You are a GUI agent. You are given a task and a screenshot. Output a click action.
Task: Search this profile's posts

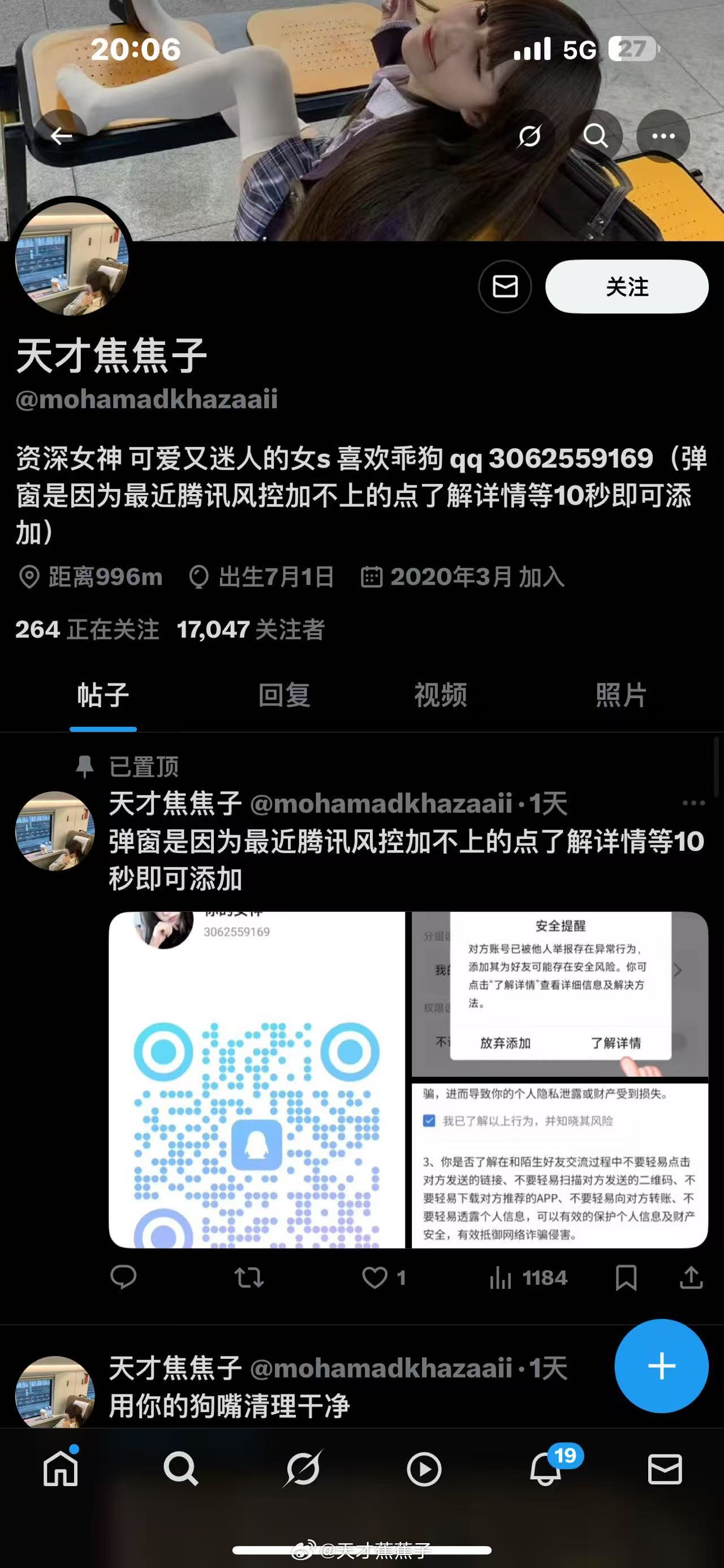click(596, 136)
